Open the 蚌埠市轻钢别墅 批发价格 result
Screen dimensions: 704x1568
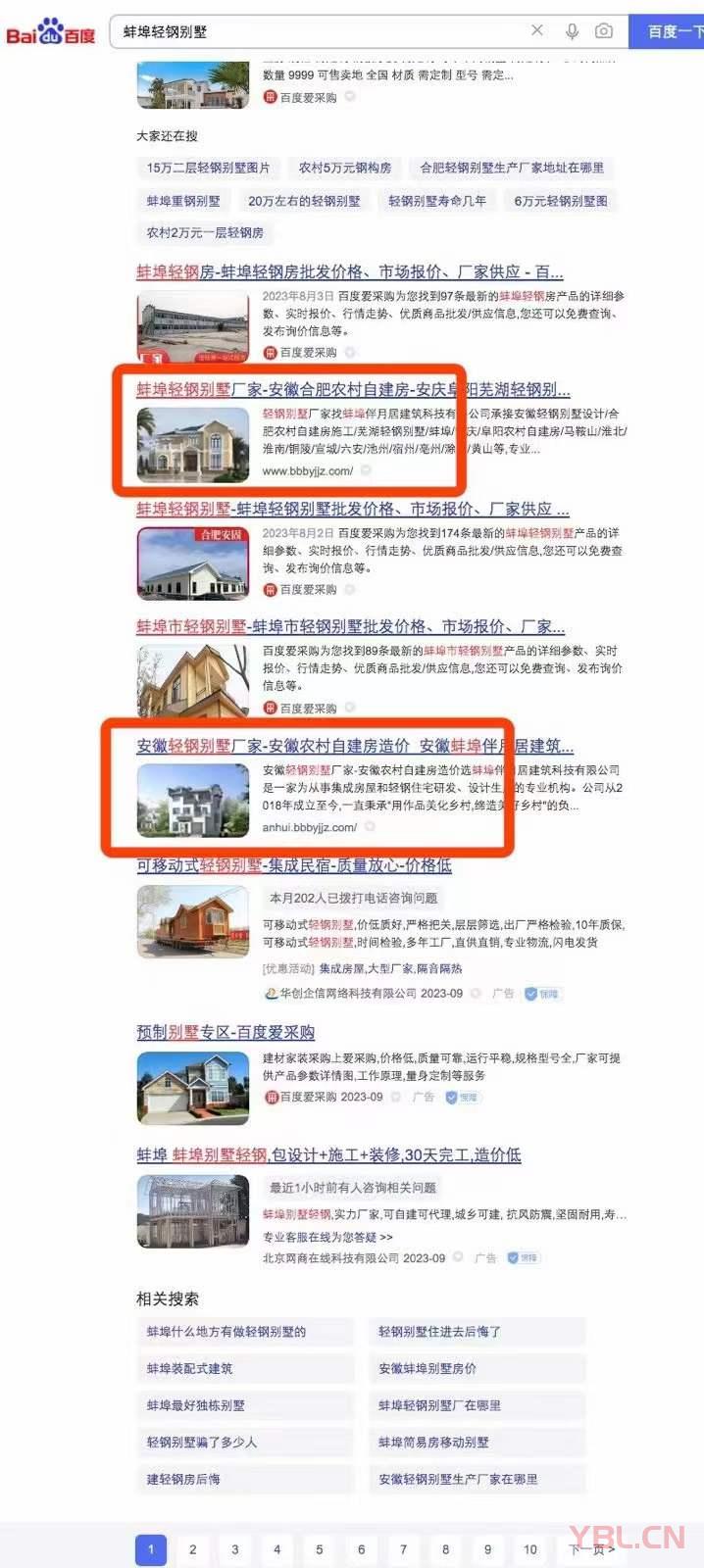[350, 626]
